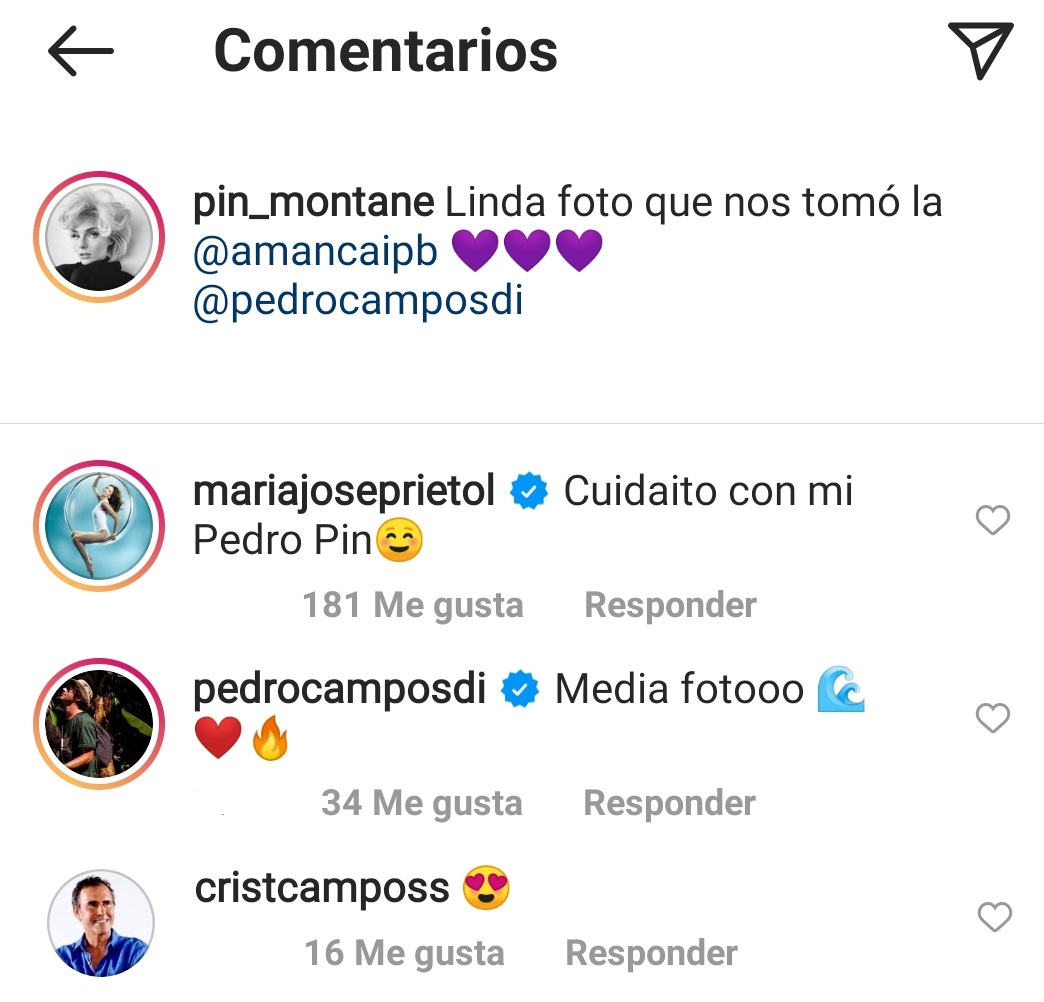Like pedrocamposdi's Media fotooo comment
Viewport: 1044px width, 1002px height.
[992, 718]
